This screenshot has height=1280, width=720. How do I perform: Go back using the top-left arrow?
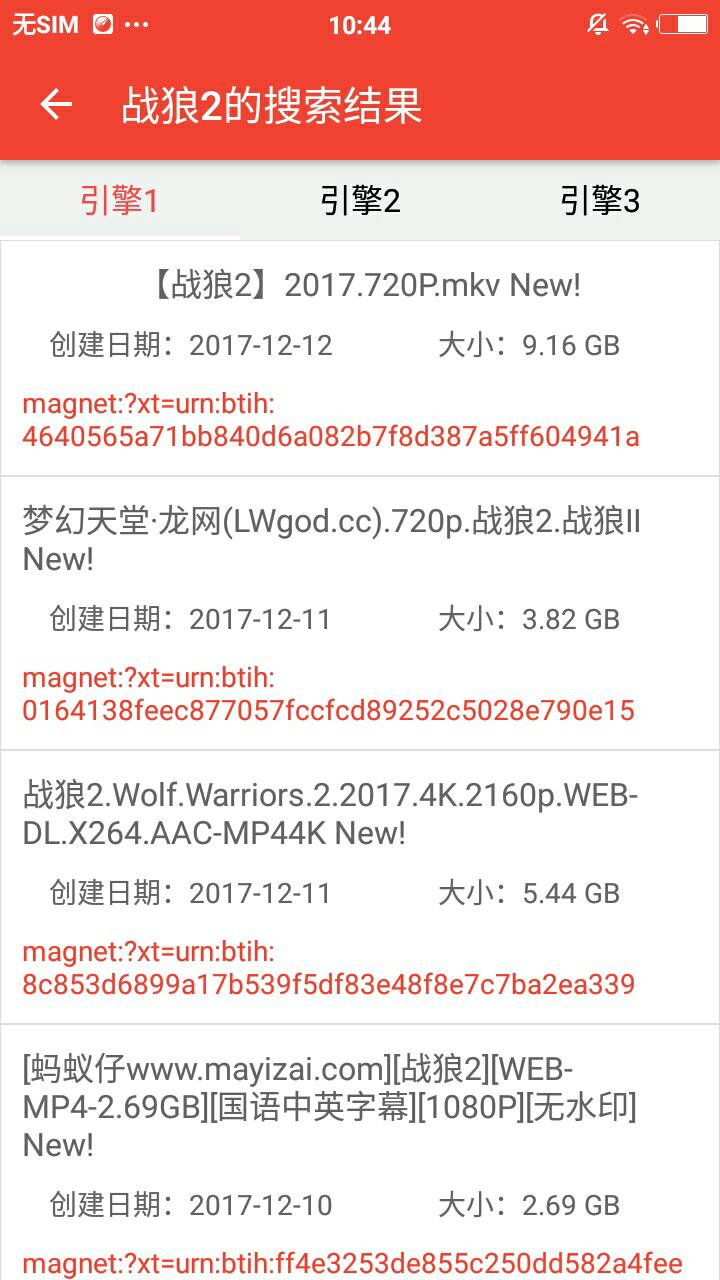(56, 105)
